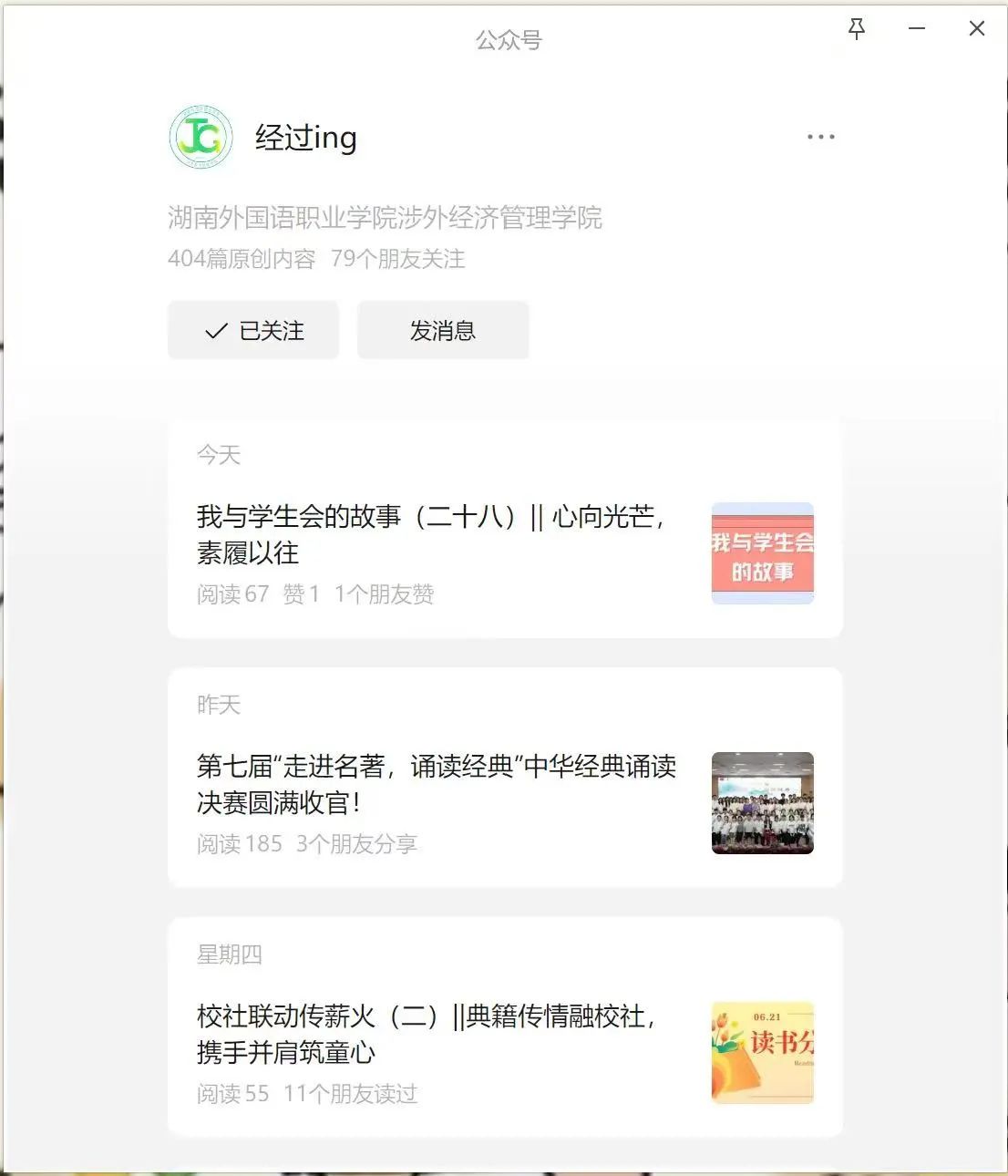Open the three-dot more options menu

[820, 137]
